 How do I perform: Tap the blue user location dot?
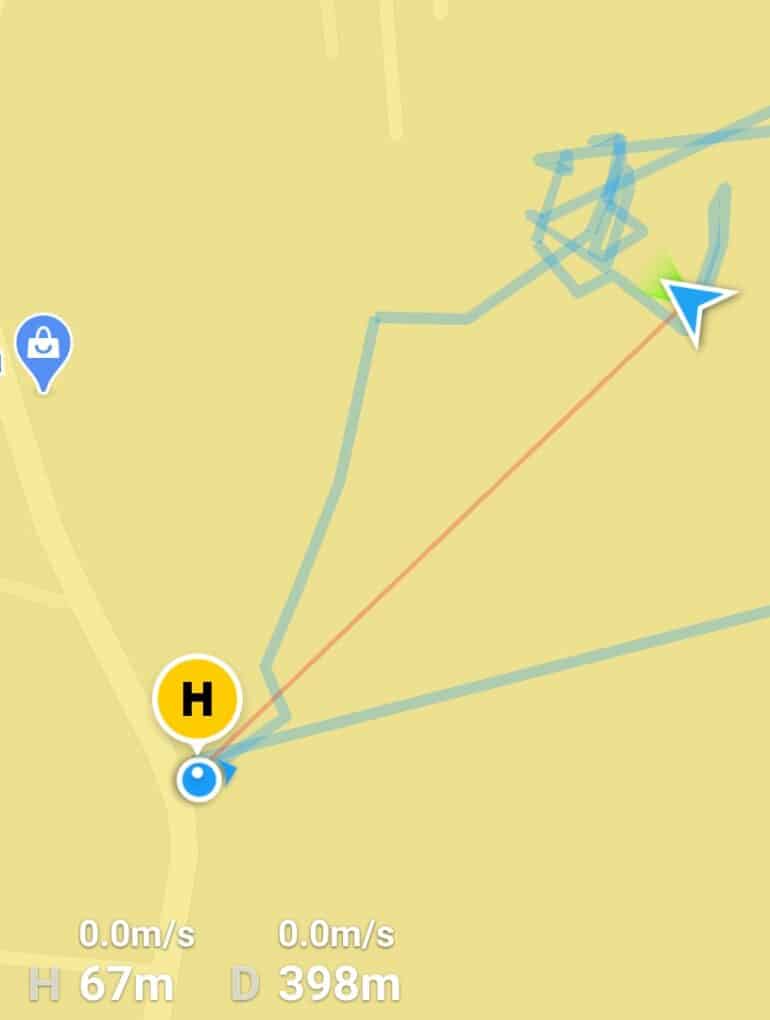199,780
